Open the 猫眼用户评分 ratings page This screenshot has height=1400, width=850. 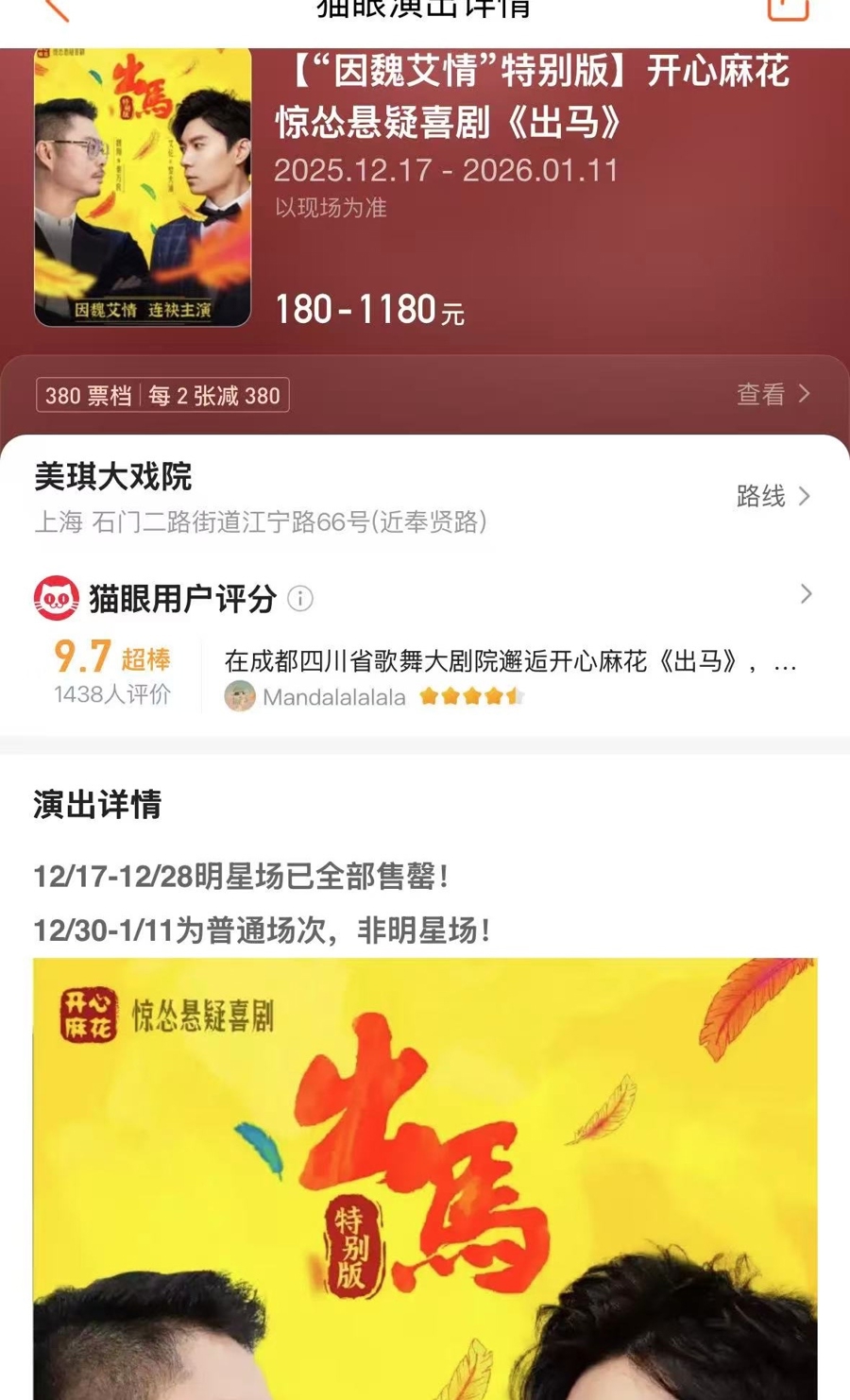pyautogui.click(x=805, y=594)
